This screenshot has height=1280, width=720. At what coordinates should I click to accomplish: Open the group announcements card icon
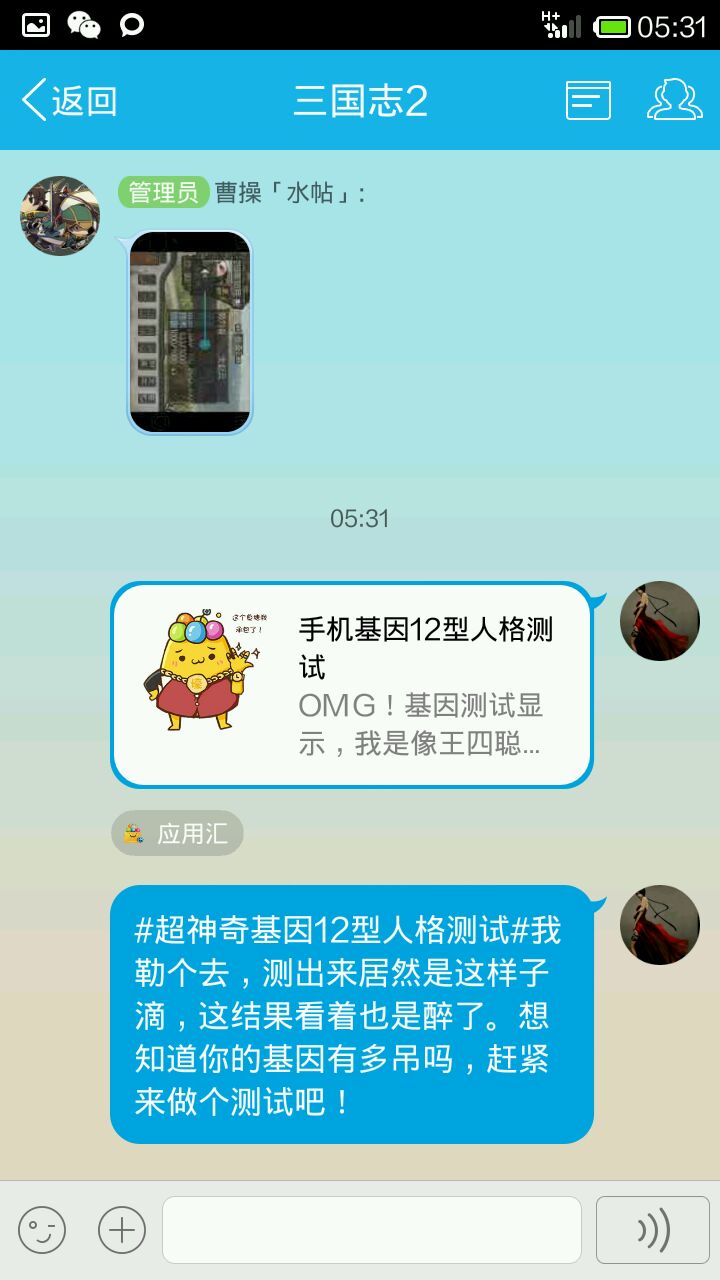pos(588,101)
